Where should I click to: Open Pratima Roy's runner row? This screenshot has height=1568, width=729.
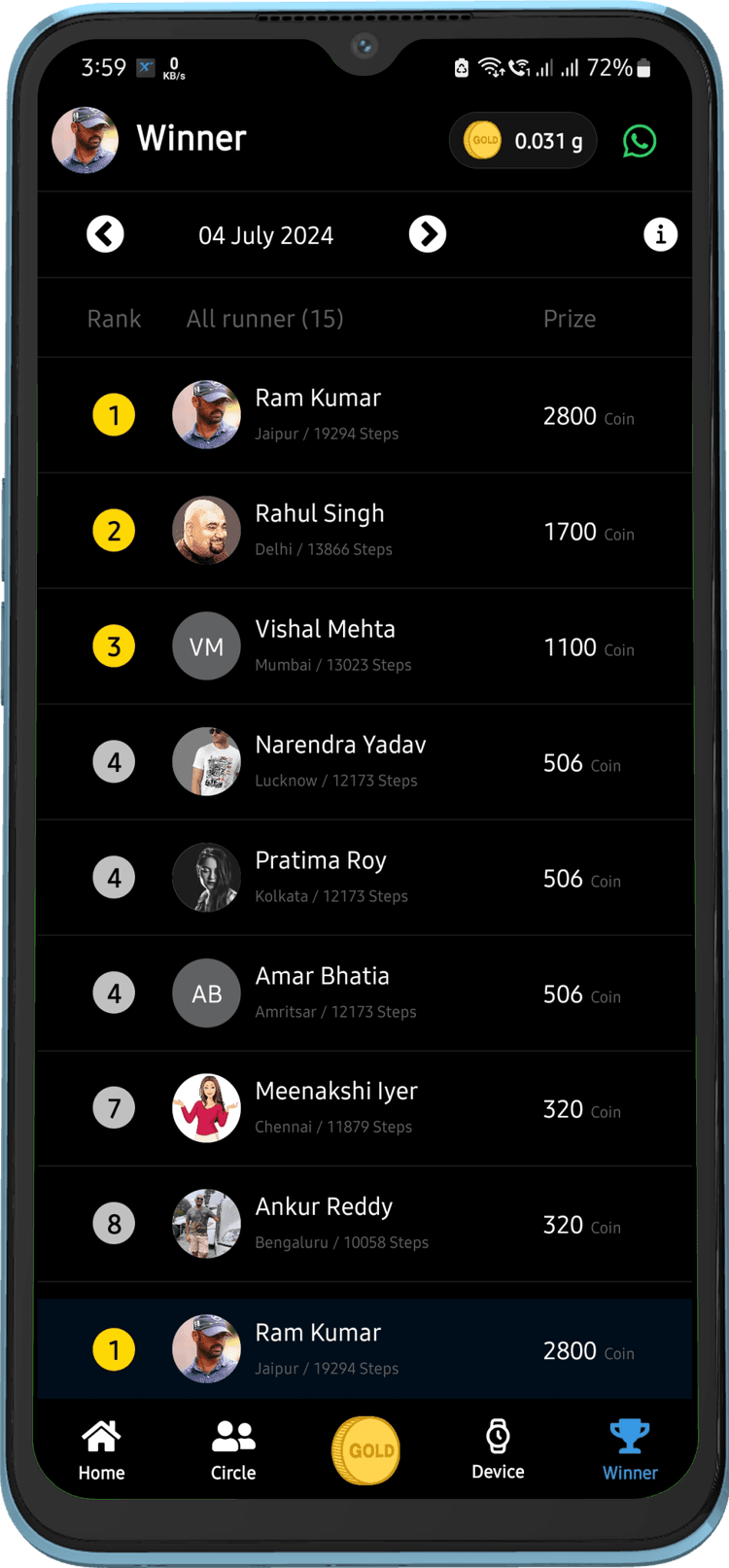(x=364, y=878)
